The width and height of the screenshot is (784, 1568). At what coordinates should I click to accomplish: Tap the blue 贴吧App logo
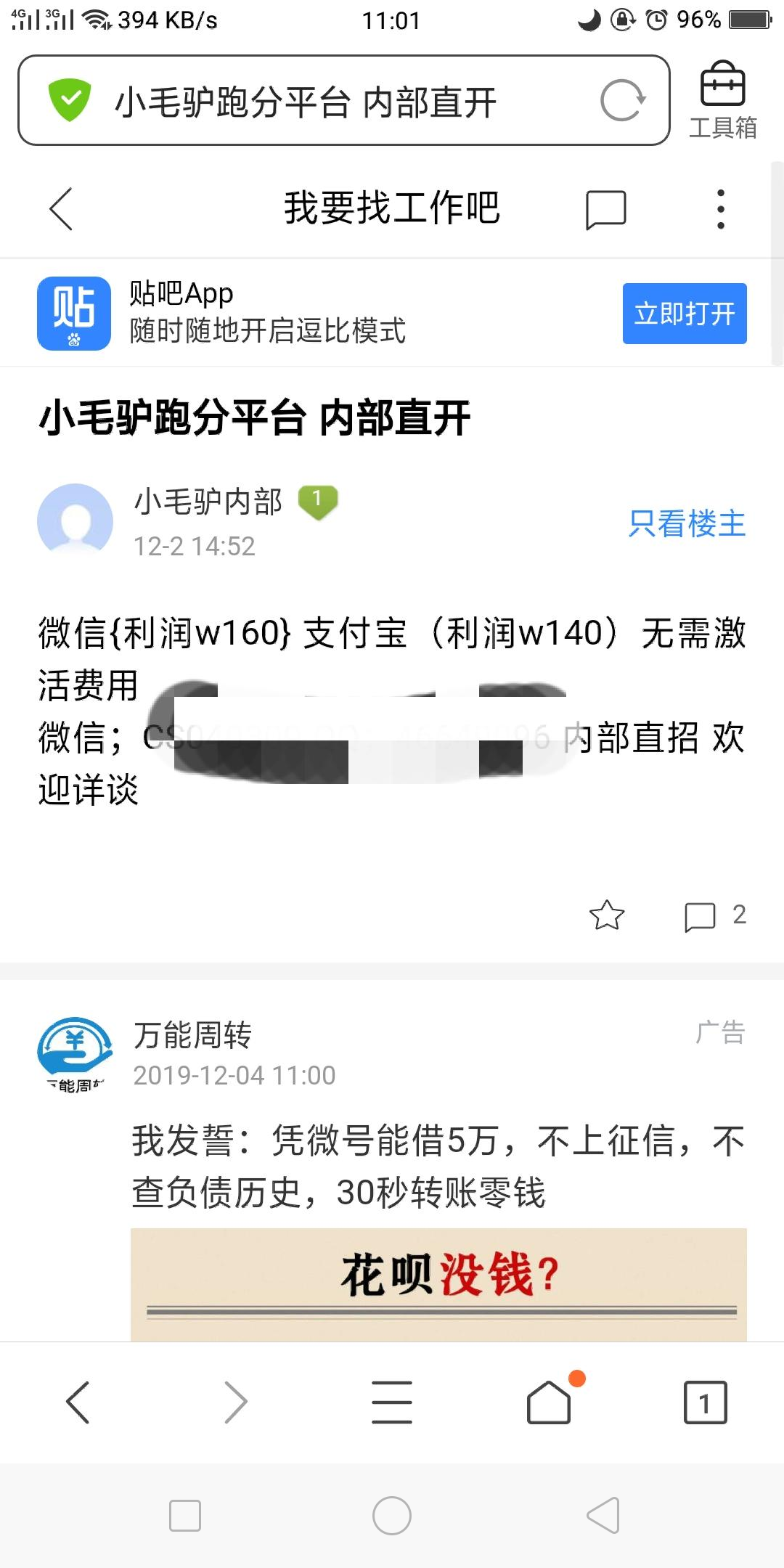pos(75,312)
